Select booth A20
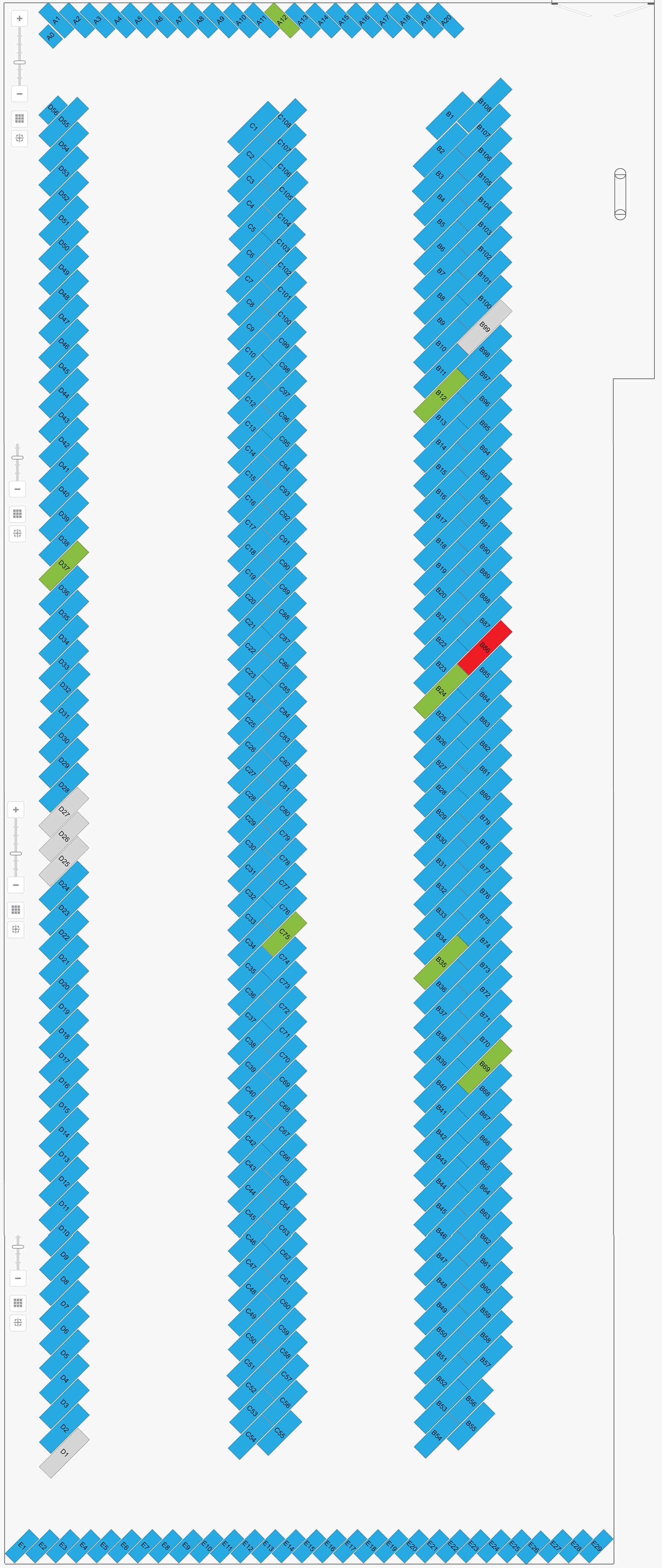The width and height of the screenshot is (662, 1568). point(446,20)
